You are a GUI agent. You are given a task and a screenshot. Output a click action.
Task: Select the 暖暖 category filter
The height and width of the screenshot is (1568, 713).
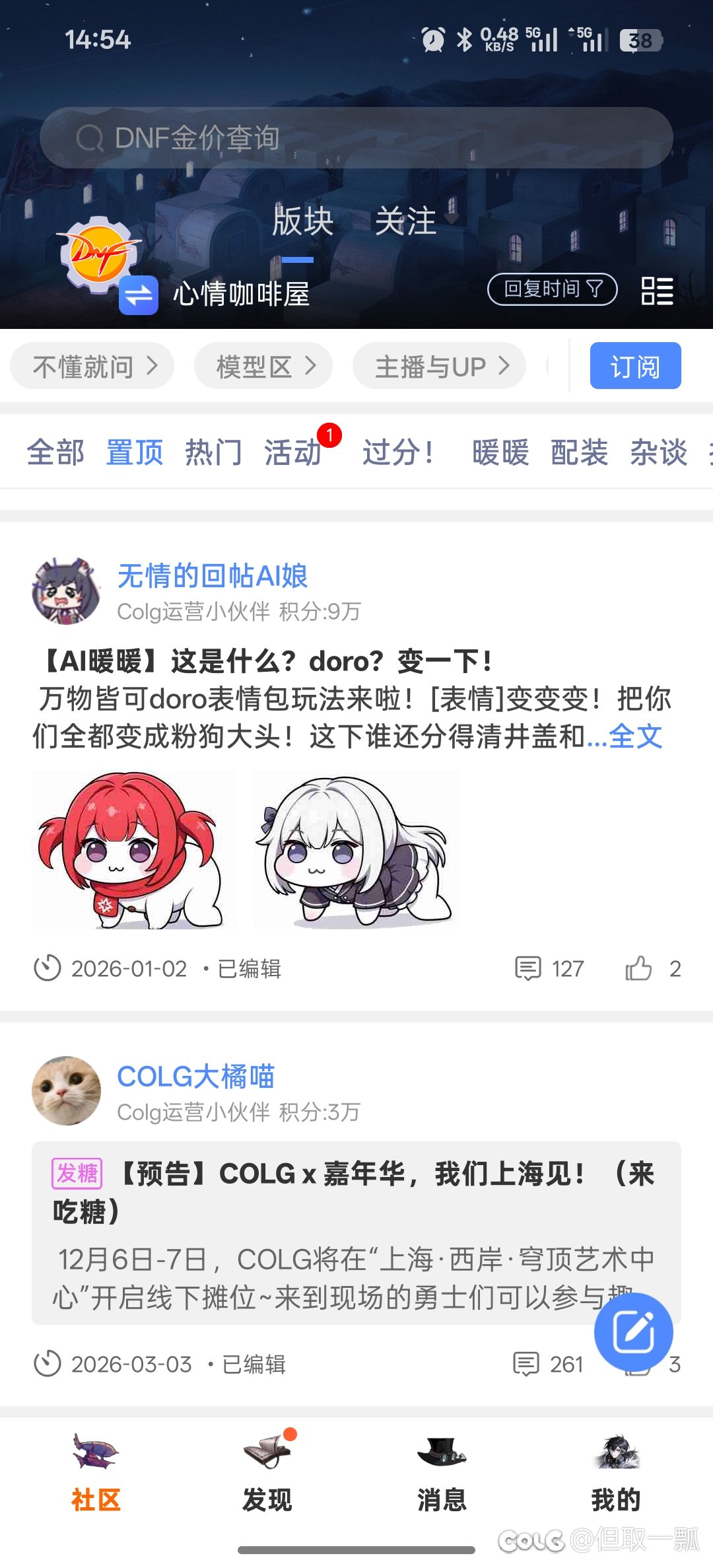[x=500, y=453]
